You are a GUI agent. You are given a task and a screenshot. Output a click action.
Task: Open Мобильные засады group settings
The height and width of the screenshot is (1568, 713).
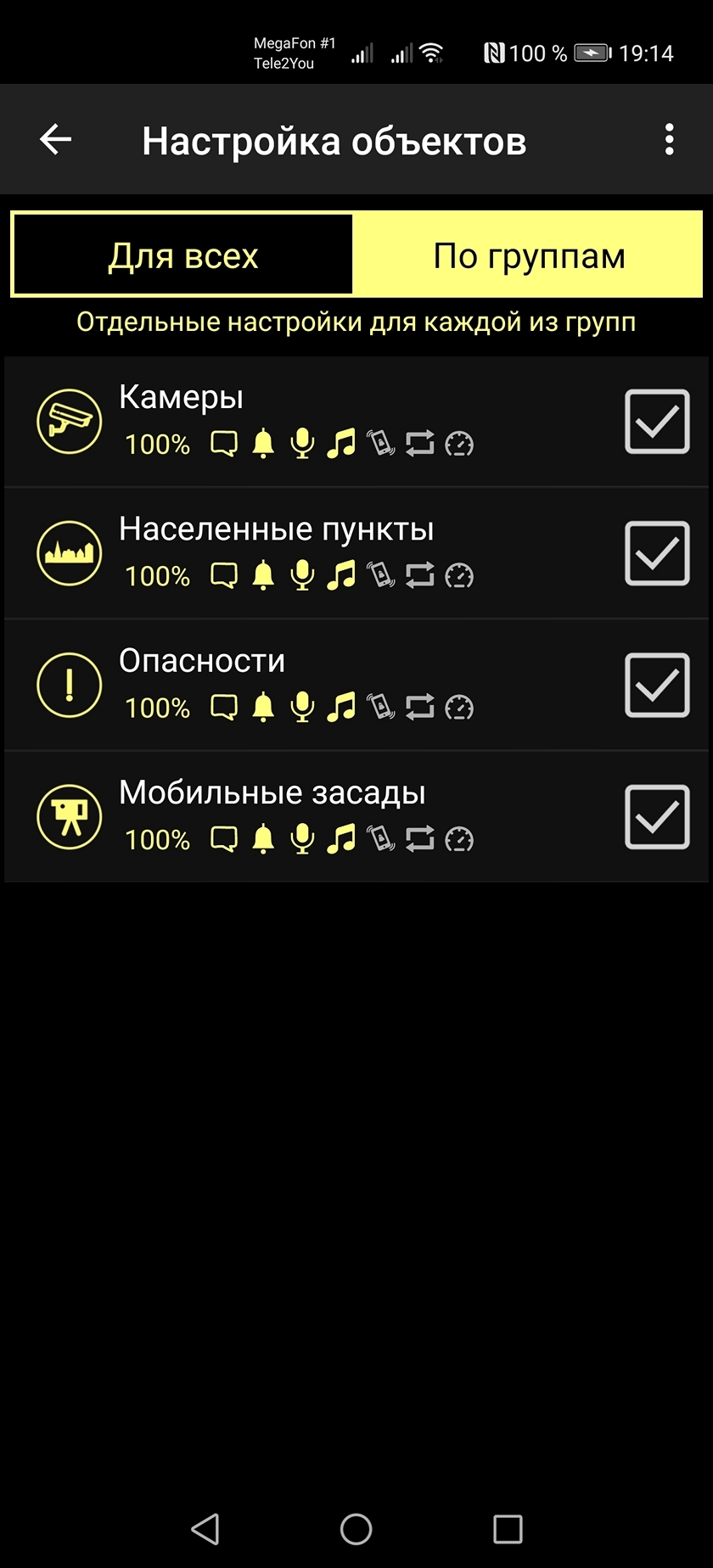[297, 816]
